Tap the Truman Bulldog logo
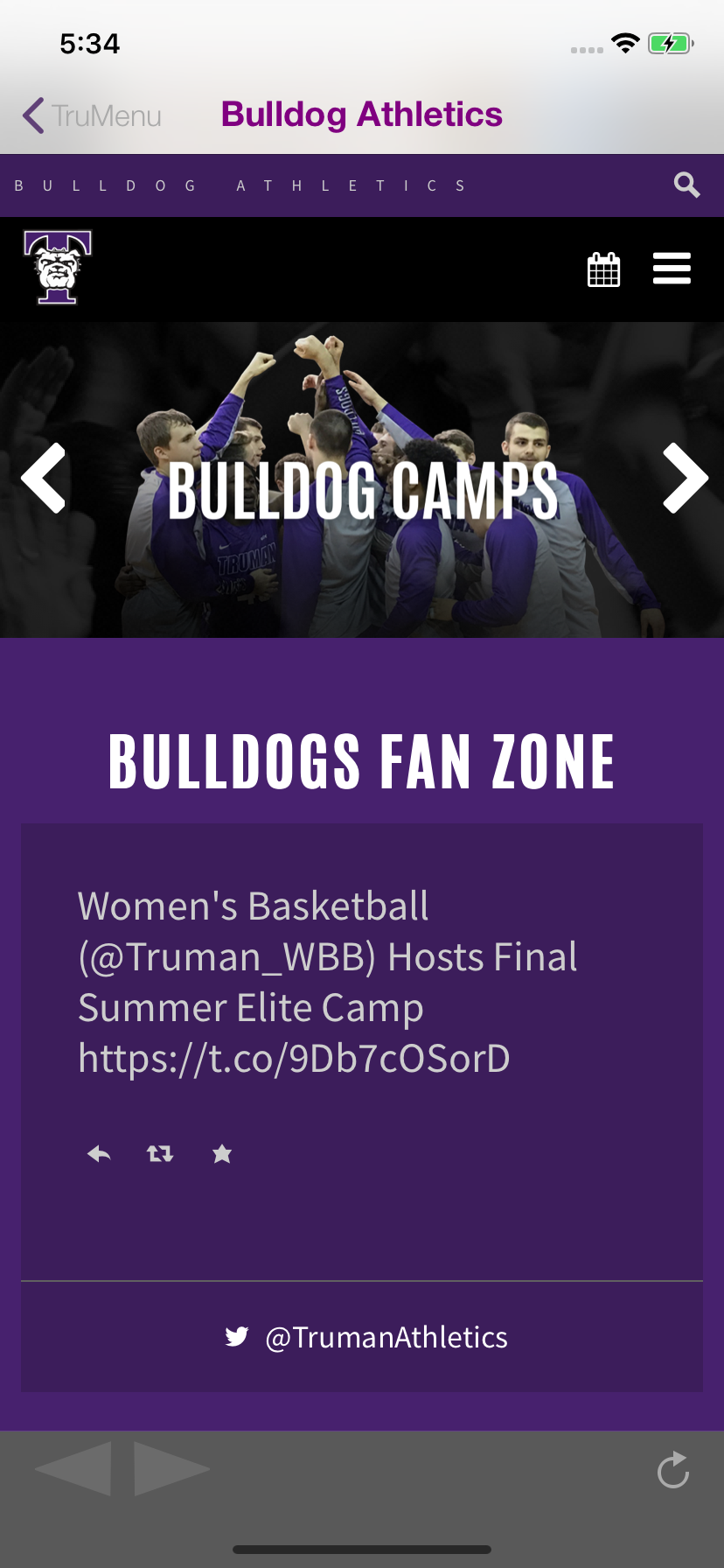Screen dimensions: 724x1568 point(58,267)
